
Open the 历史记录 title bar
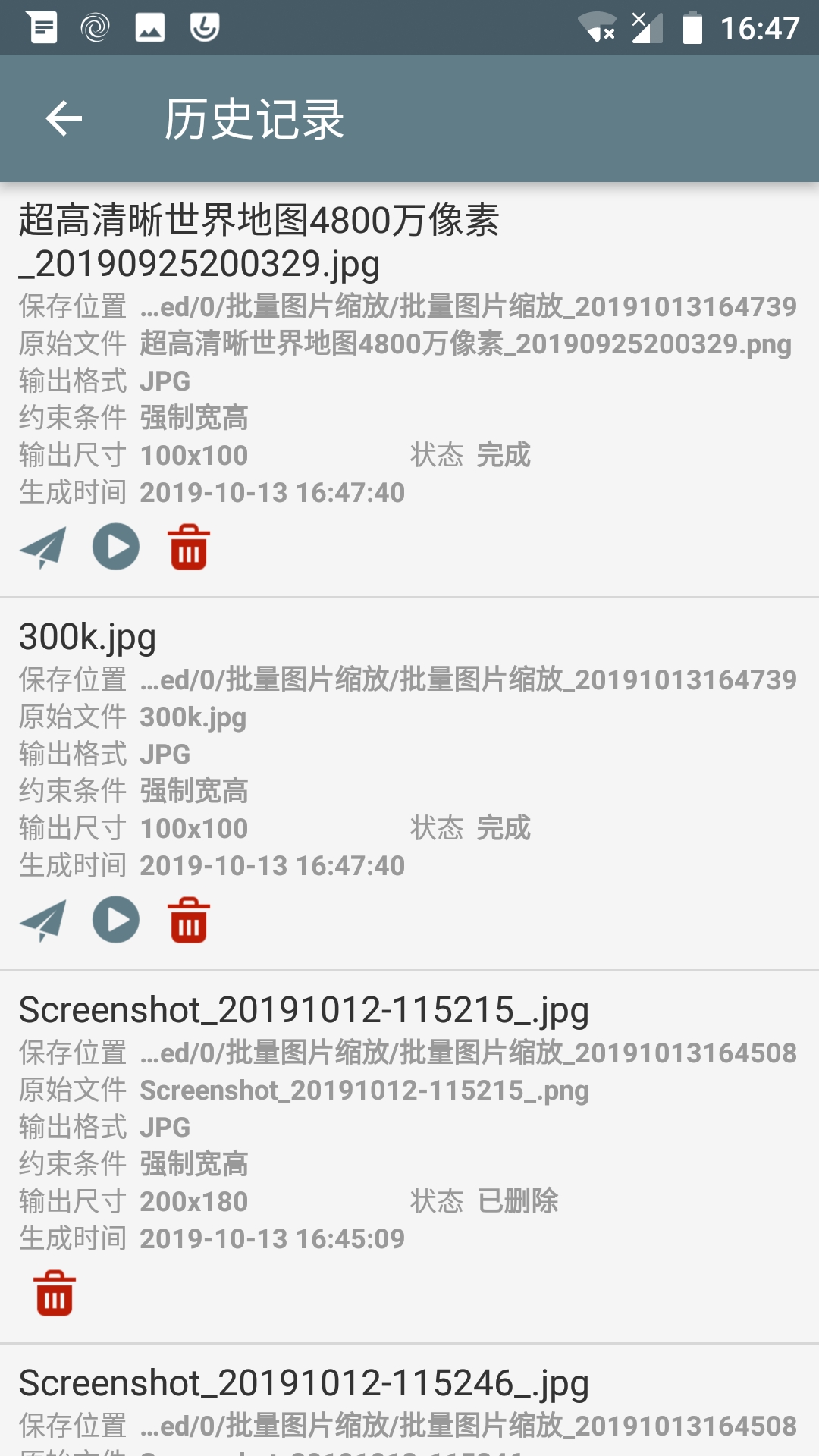255,118
